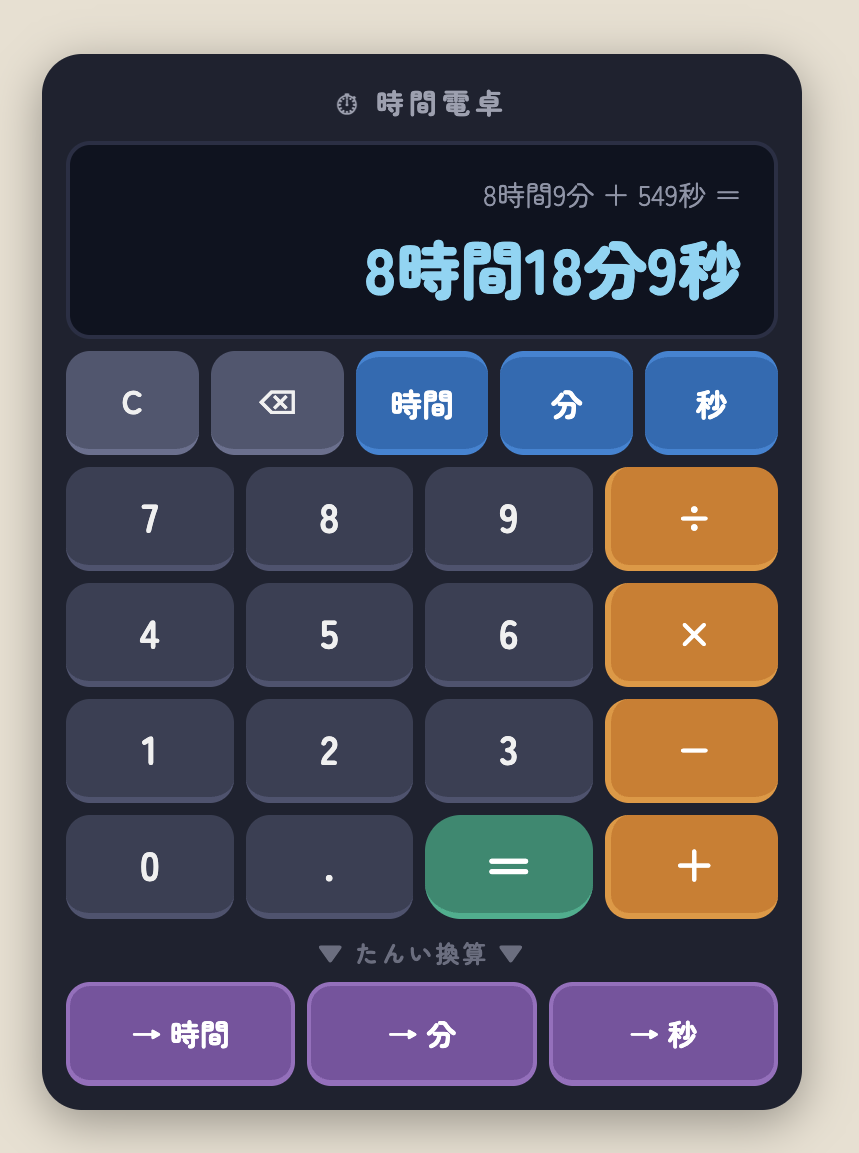Tap the backspace delete key
Image resolution: width=859 pixels, height=1153 pixels.
tap(277, 402)
